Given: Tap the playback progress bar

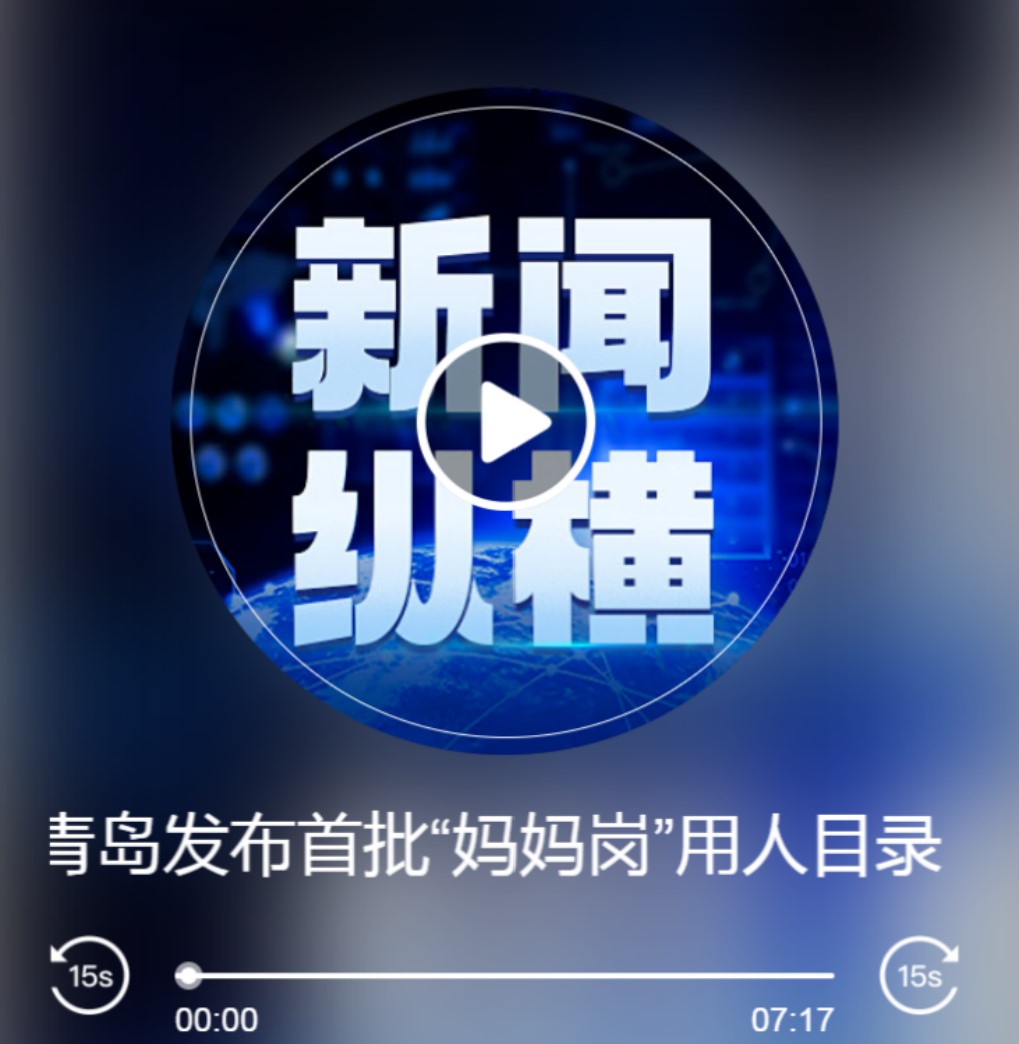Looking at the screenshot, I should pos(510,975).
